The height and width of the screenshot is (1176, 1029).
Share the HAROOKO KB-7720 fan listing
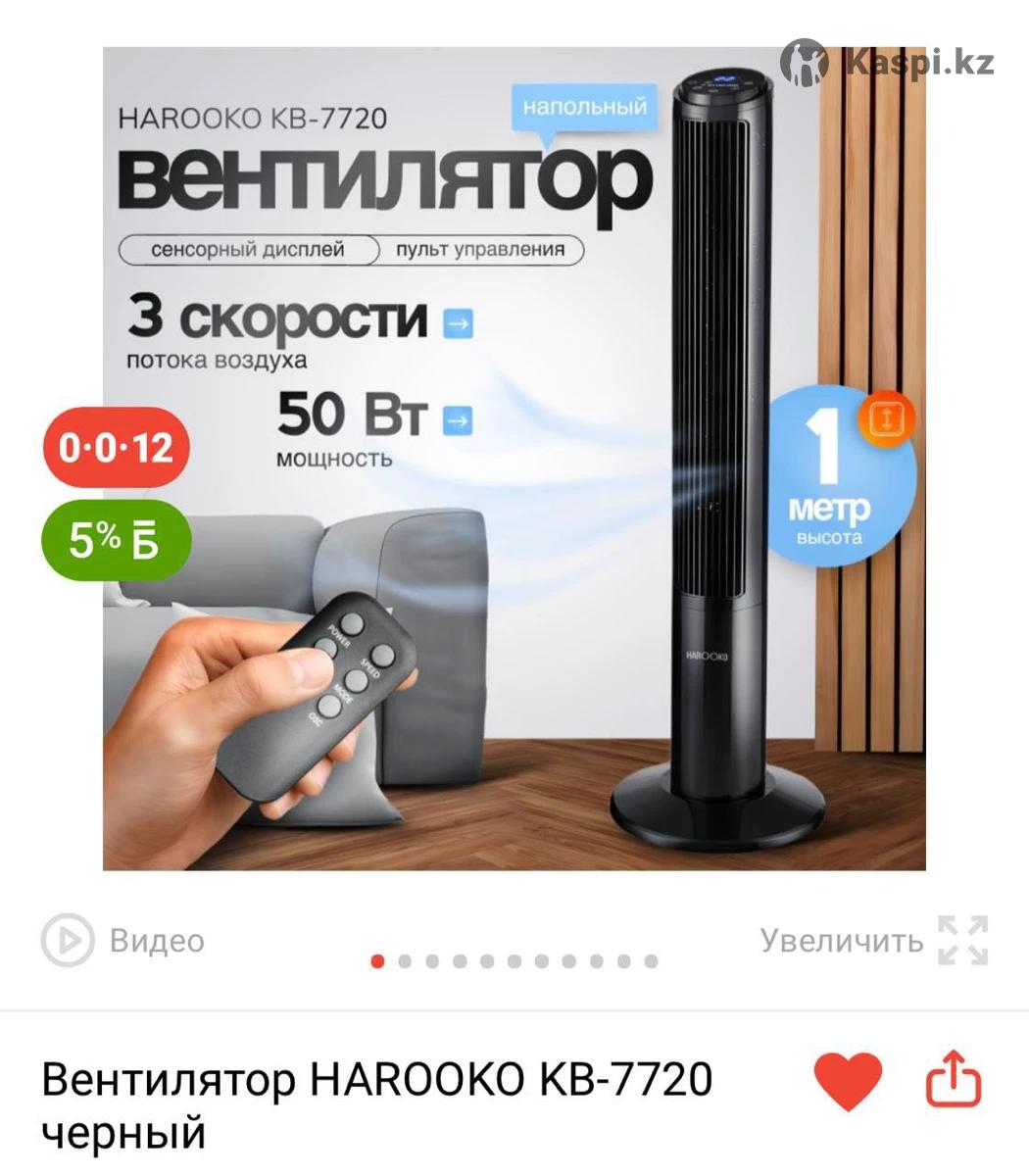[953, 1079]
